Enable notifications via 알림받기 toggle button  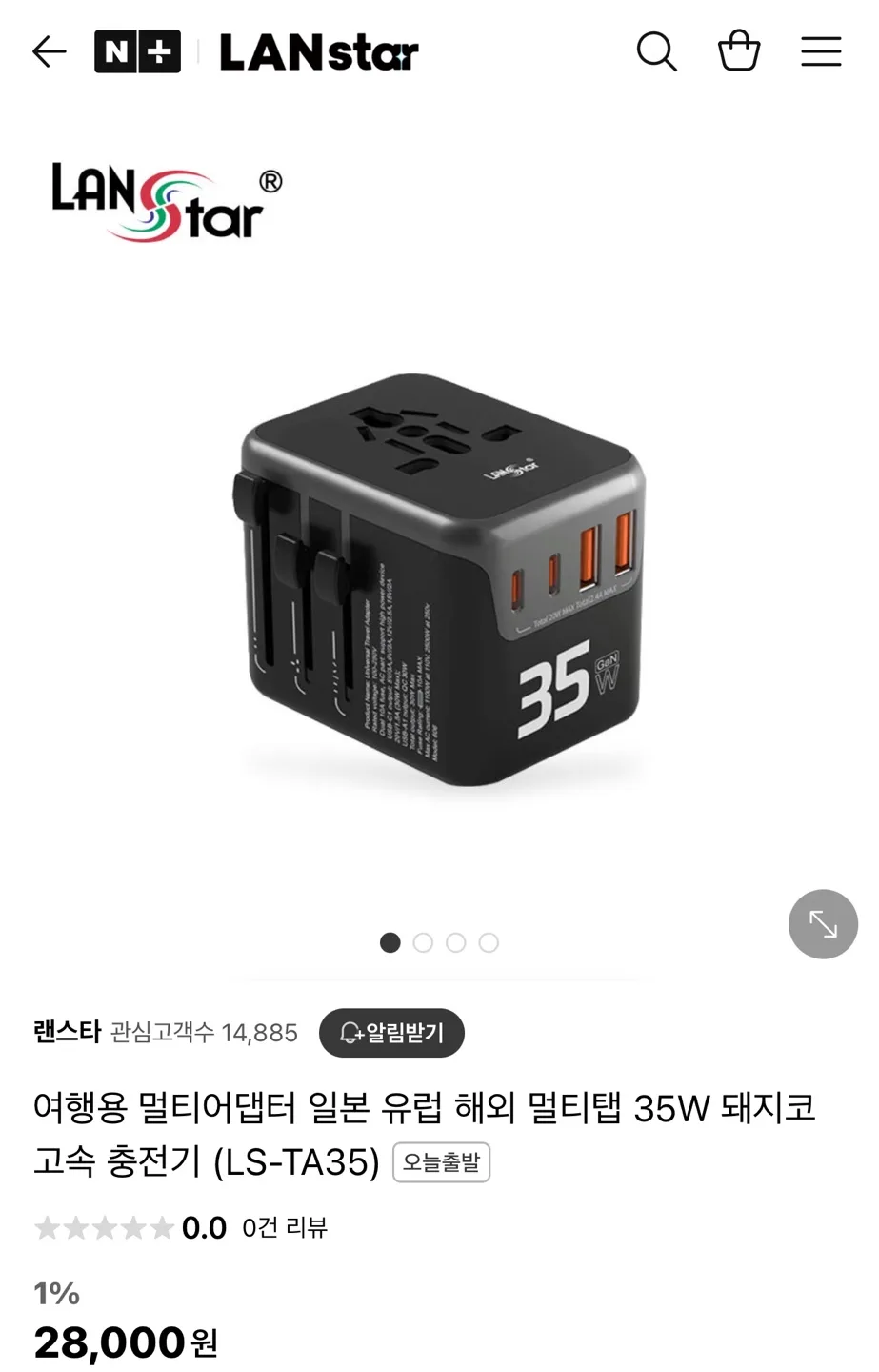click(392, 1033)
